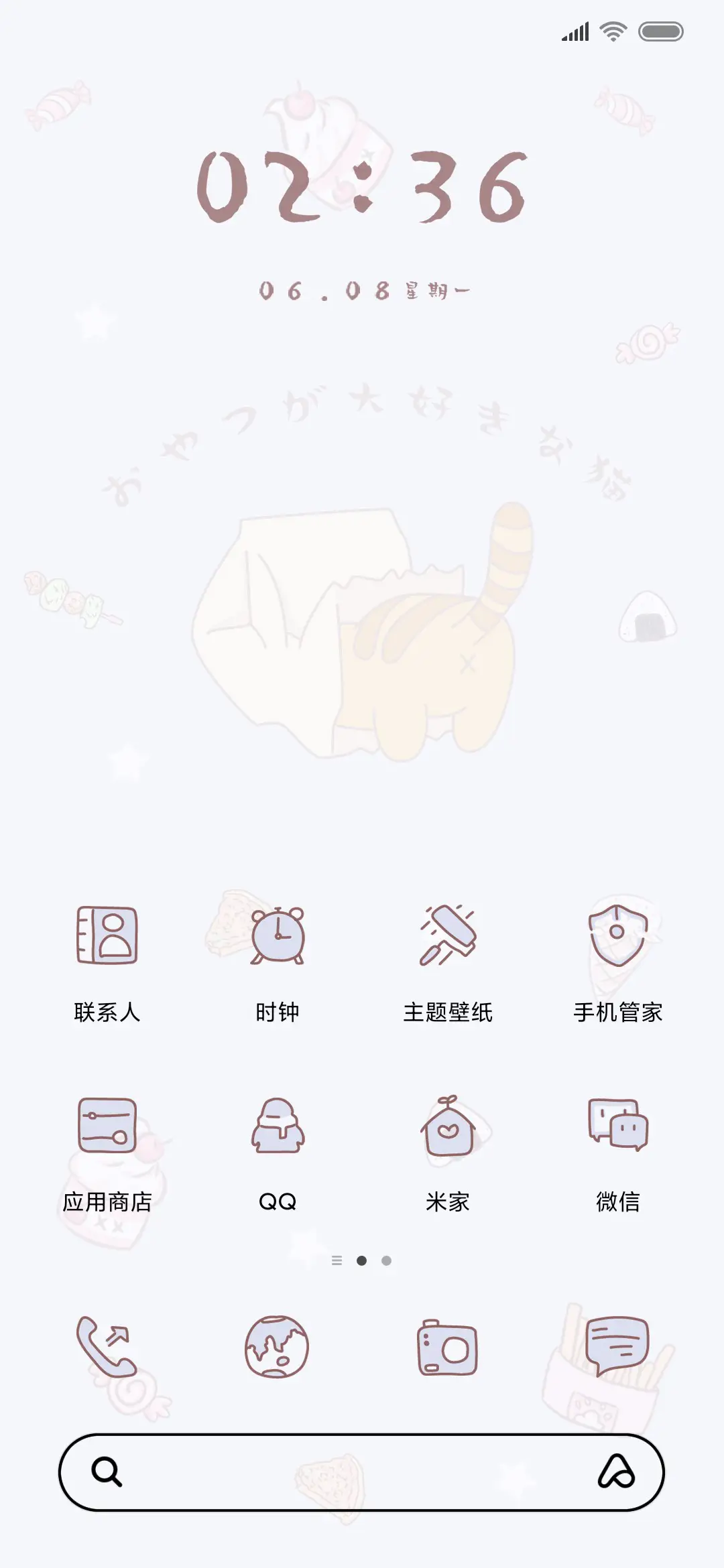Open the Camera from the dock
The width and height of the screenshot is (724, 1568).
tap(448, 1352)
